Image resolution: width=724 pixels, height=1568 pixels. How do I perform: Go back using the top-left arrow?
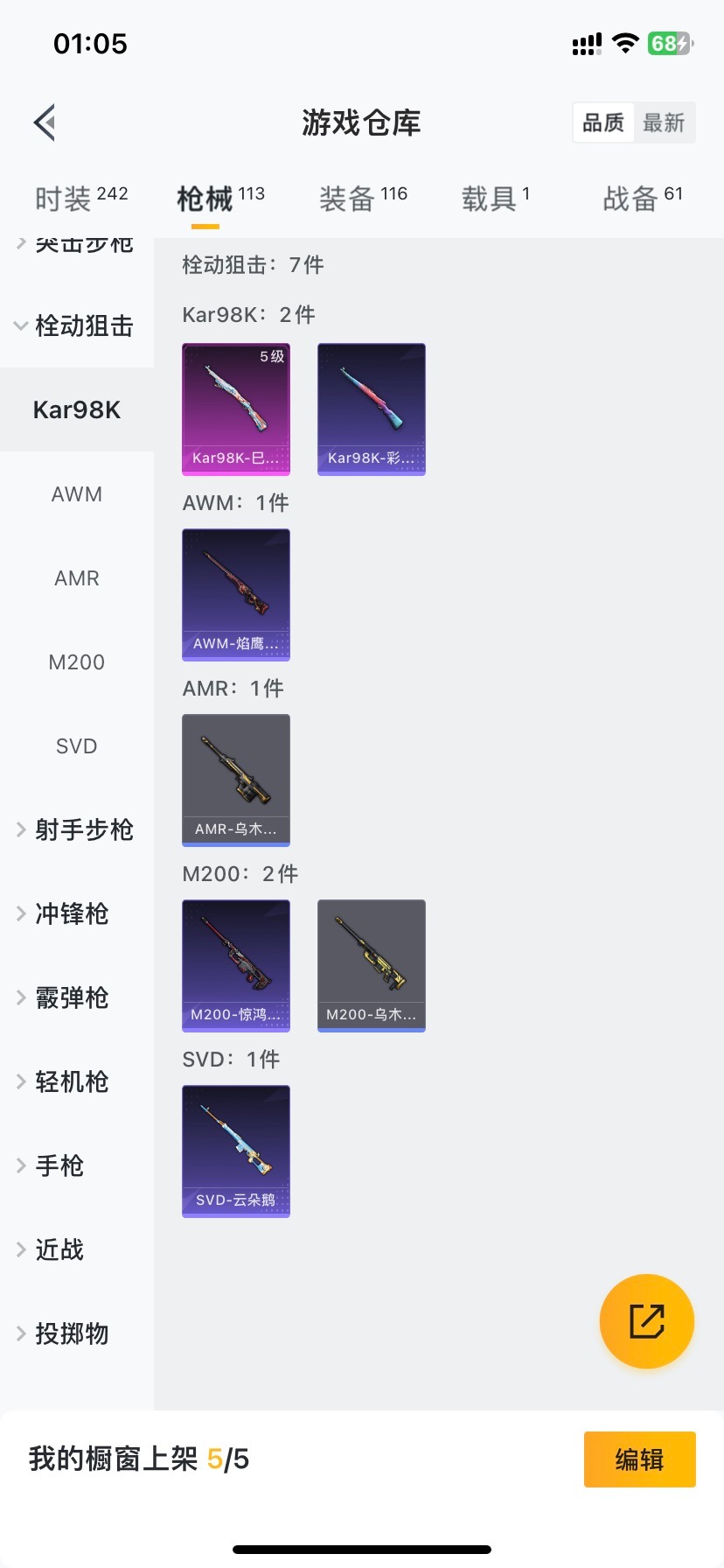click(x=45, y=122)
